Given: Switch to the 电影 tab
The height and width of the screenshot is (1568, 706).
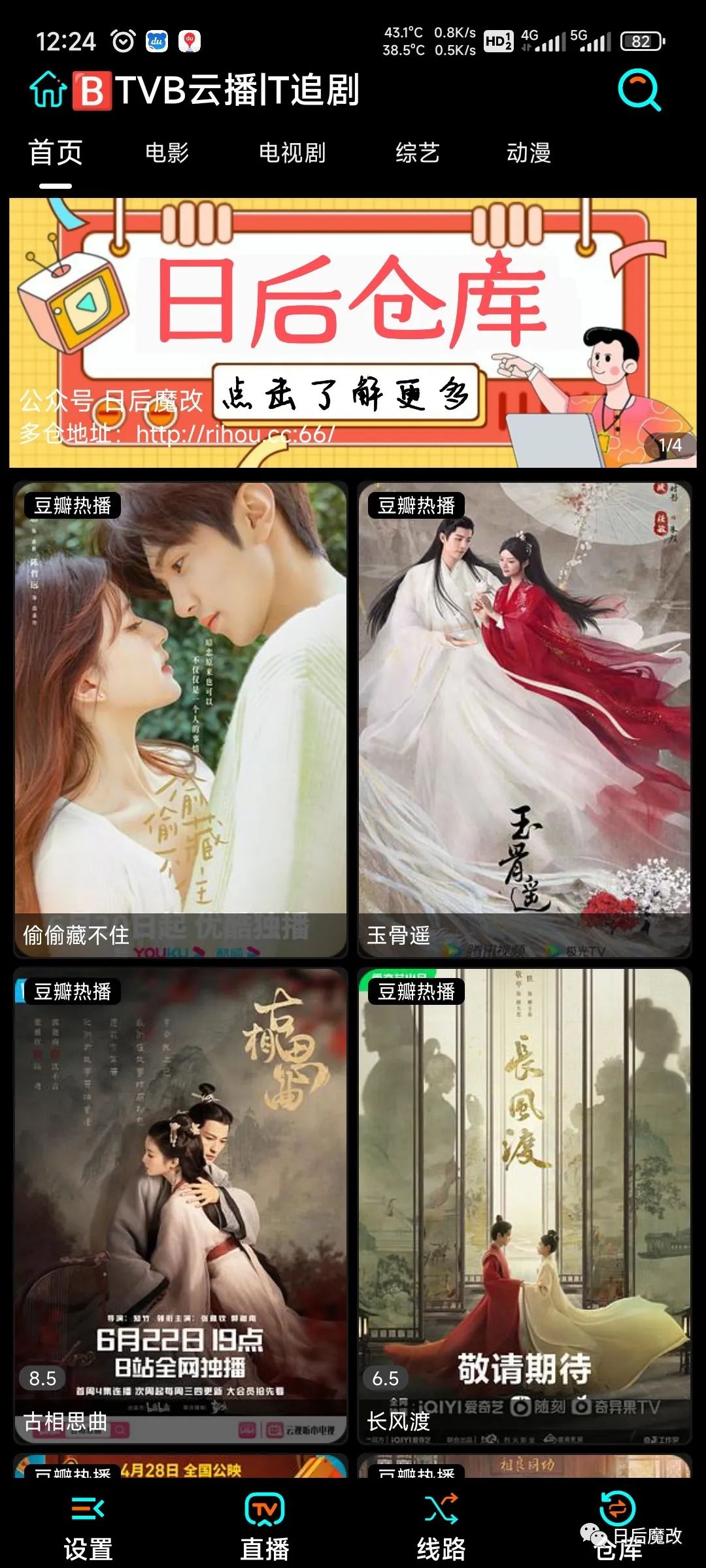Looking at the screenshot, I should click(x=167, y=153).
